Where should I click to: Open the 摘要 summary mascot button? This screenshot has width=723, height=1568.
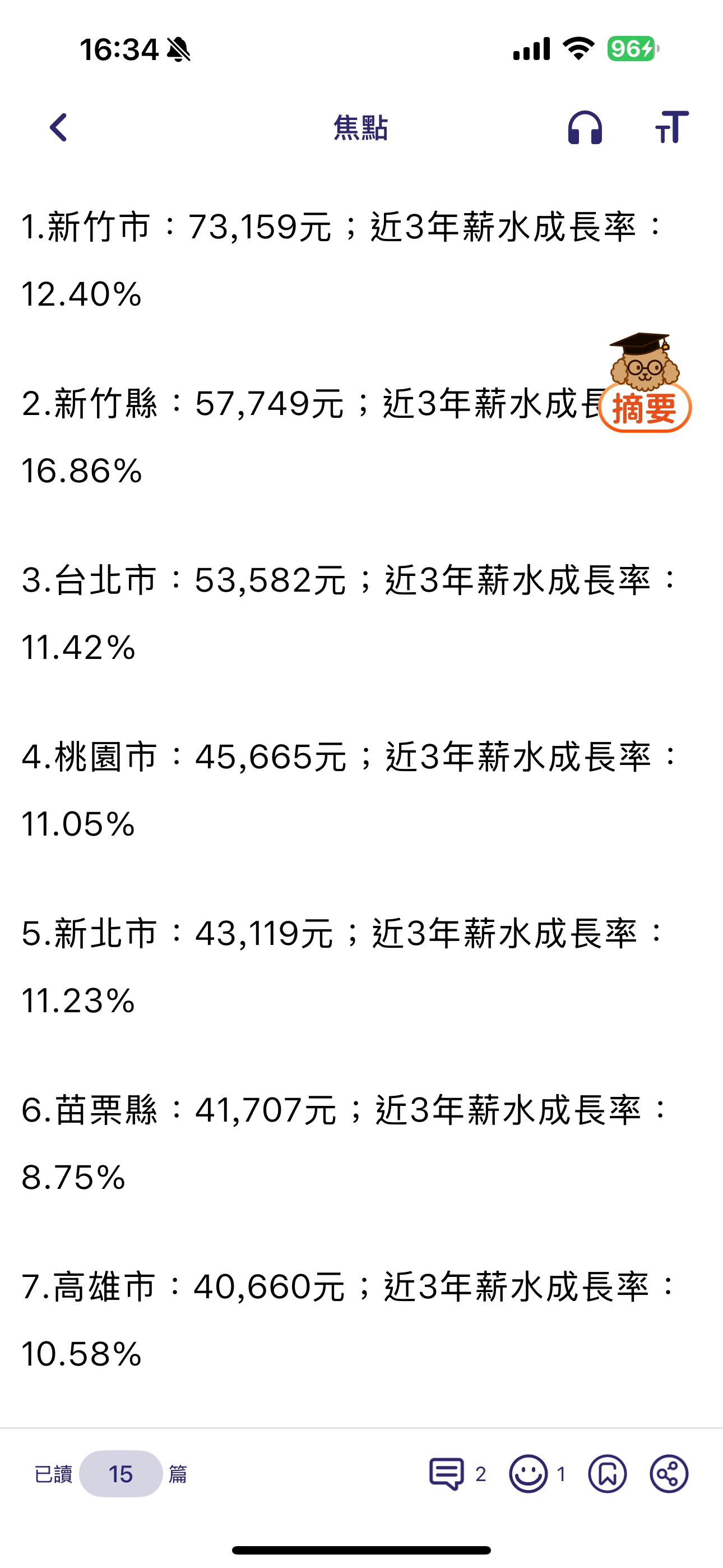point(645,383)
